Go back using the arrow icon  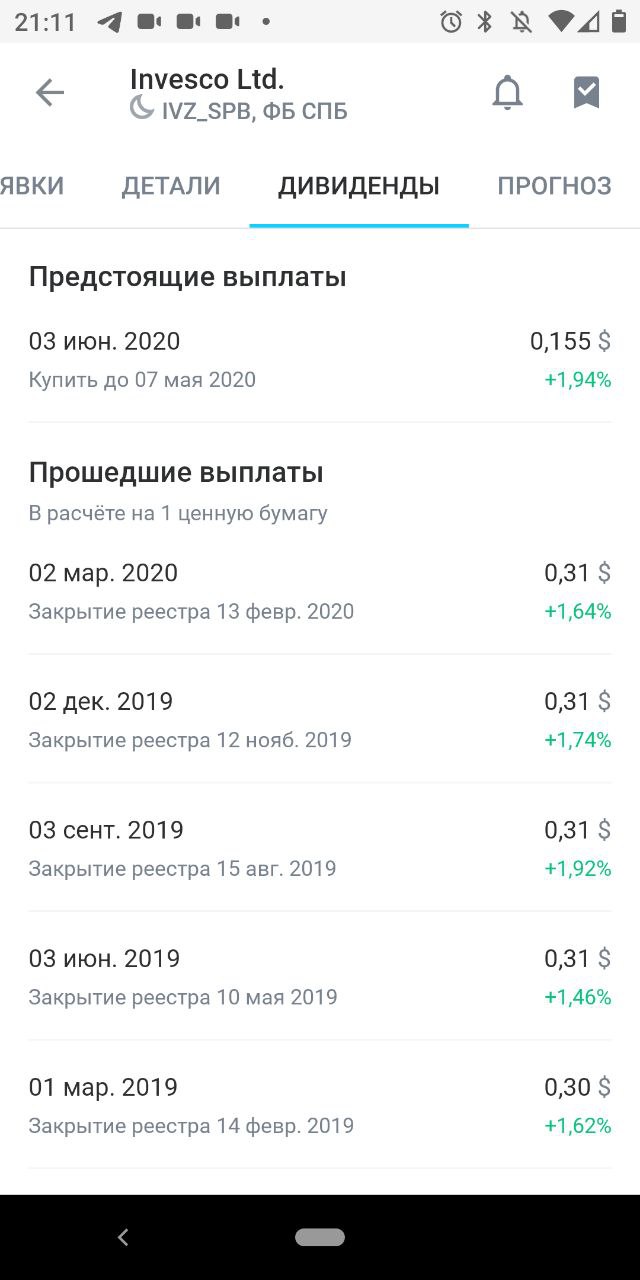[x=49, y=93]
